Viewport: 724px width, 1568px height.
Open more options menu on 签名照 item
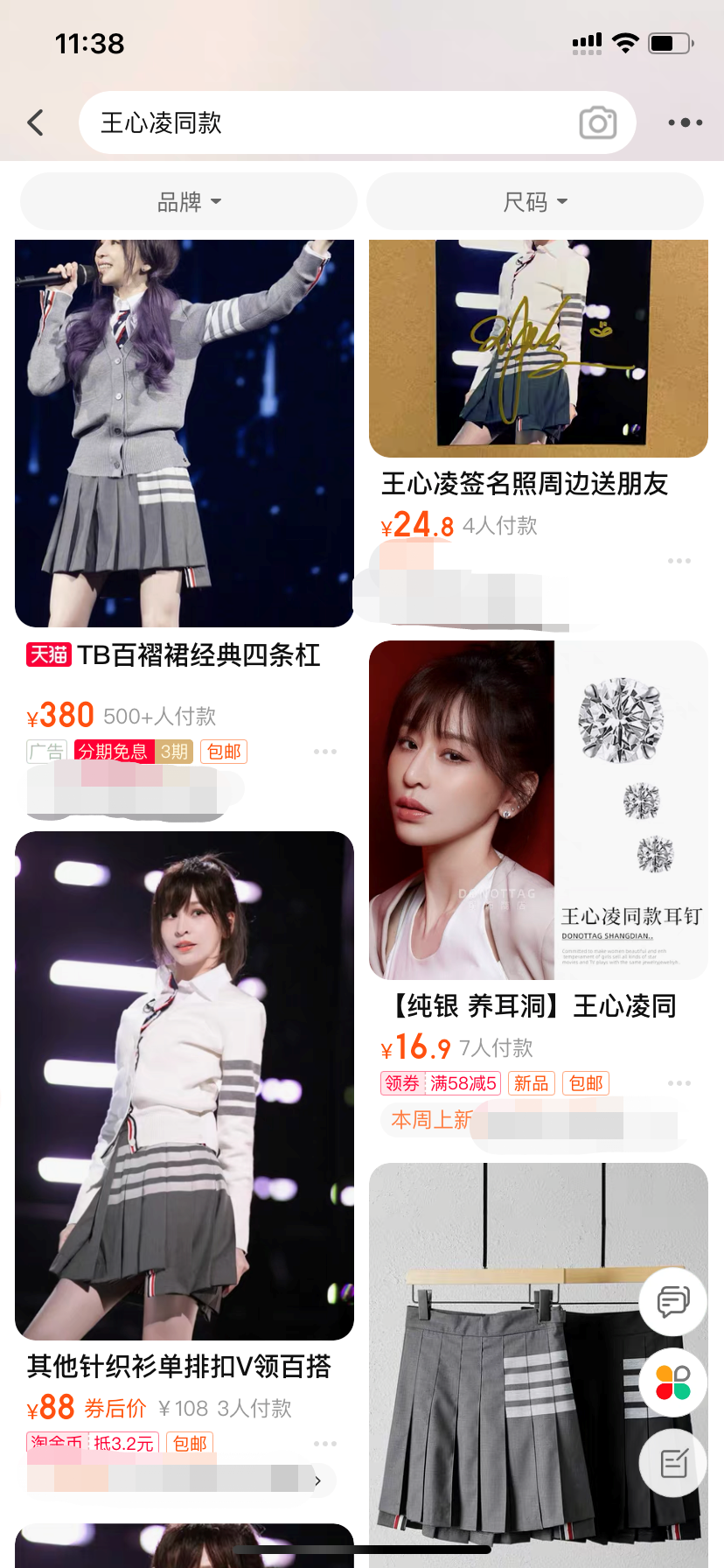click(x=679, y=560)
